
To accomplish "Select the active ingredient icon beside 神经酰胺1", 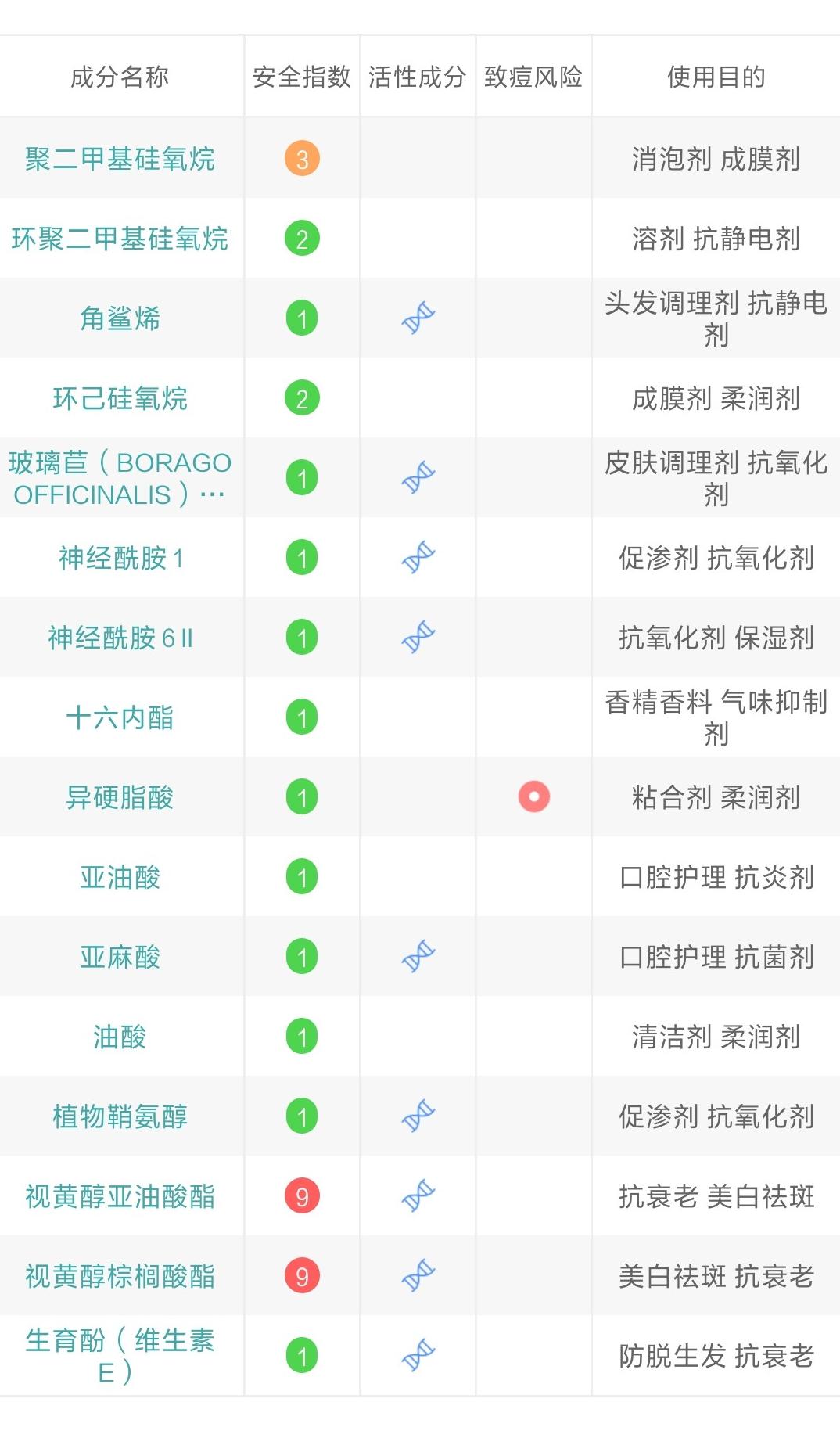I will point(418,557).
